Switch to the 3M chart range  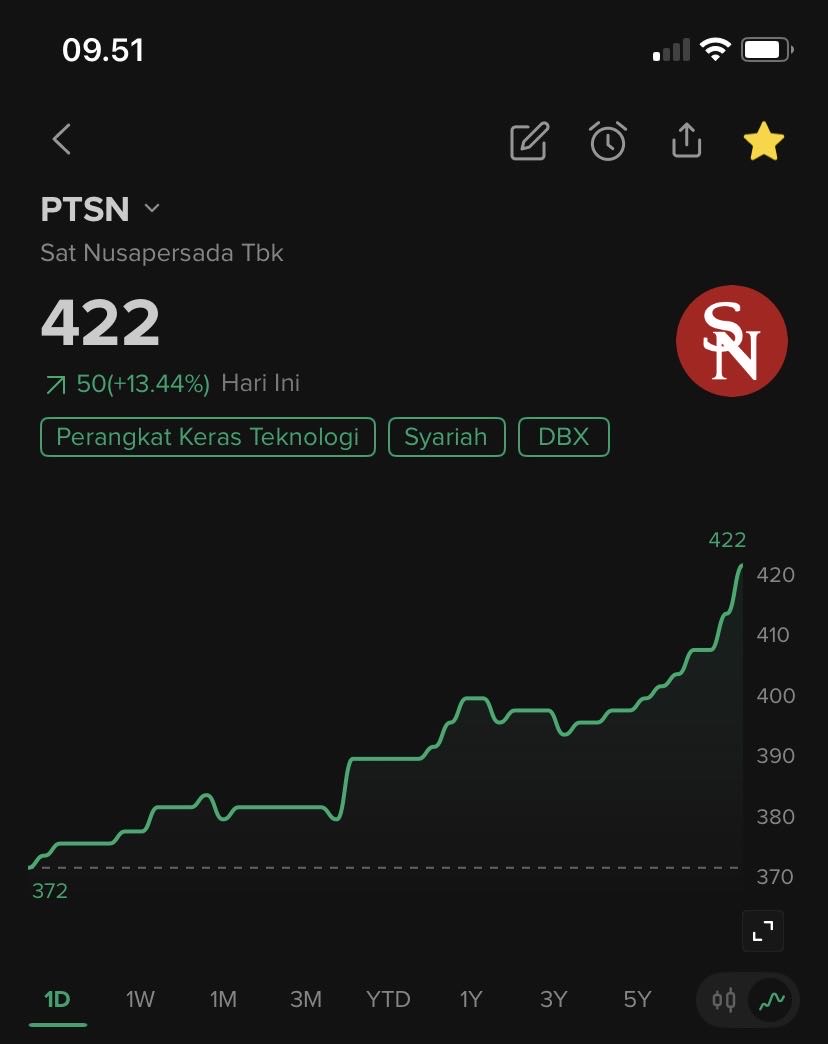(x=305, y=999)
